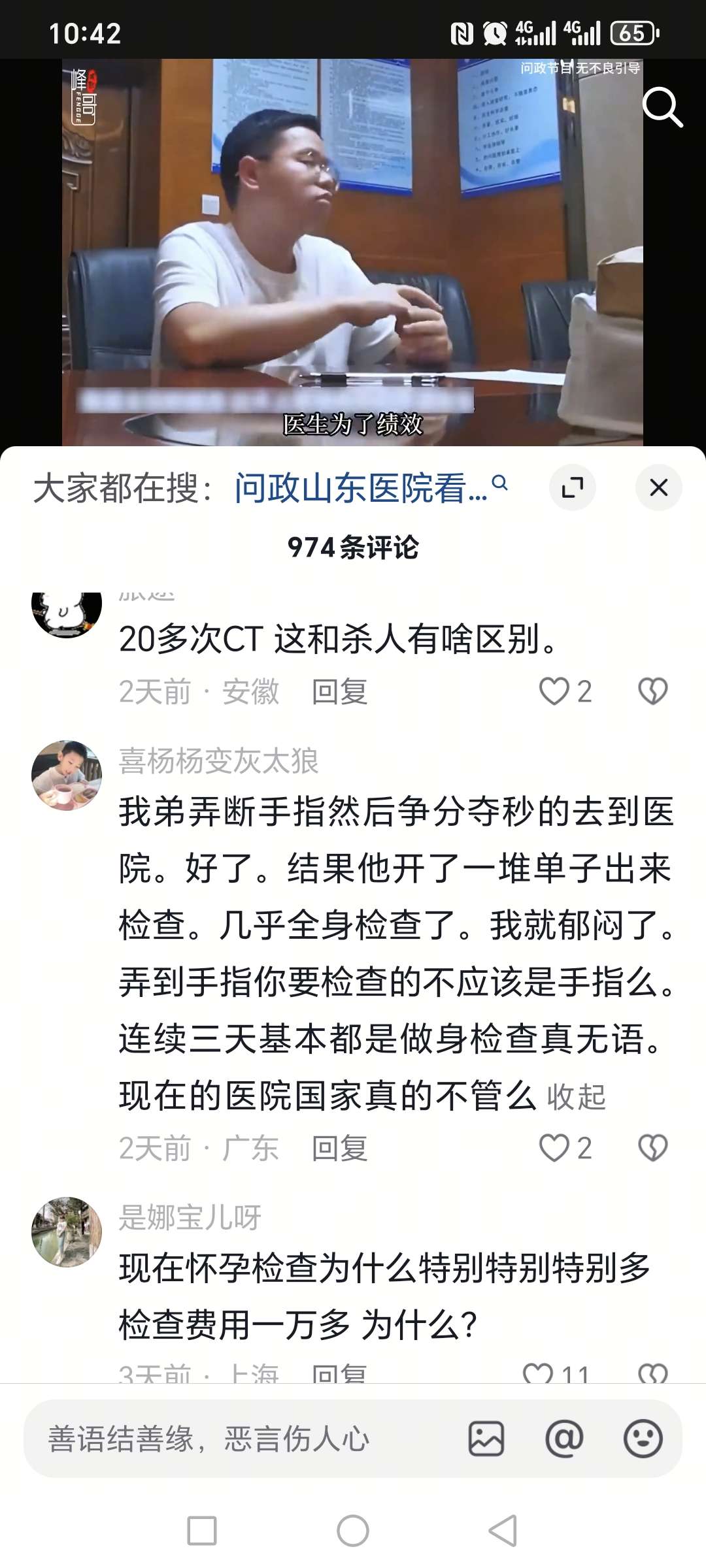The height and width of the screenshot is (1568, 706).
Task: Open 是娜宝儿呀's profile avatar
Action: click(x=67, y=1232)
